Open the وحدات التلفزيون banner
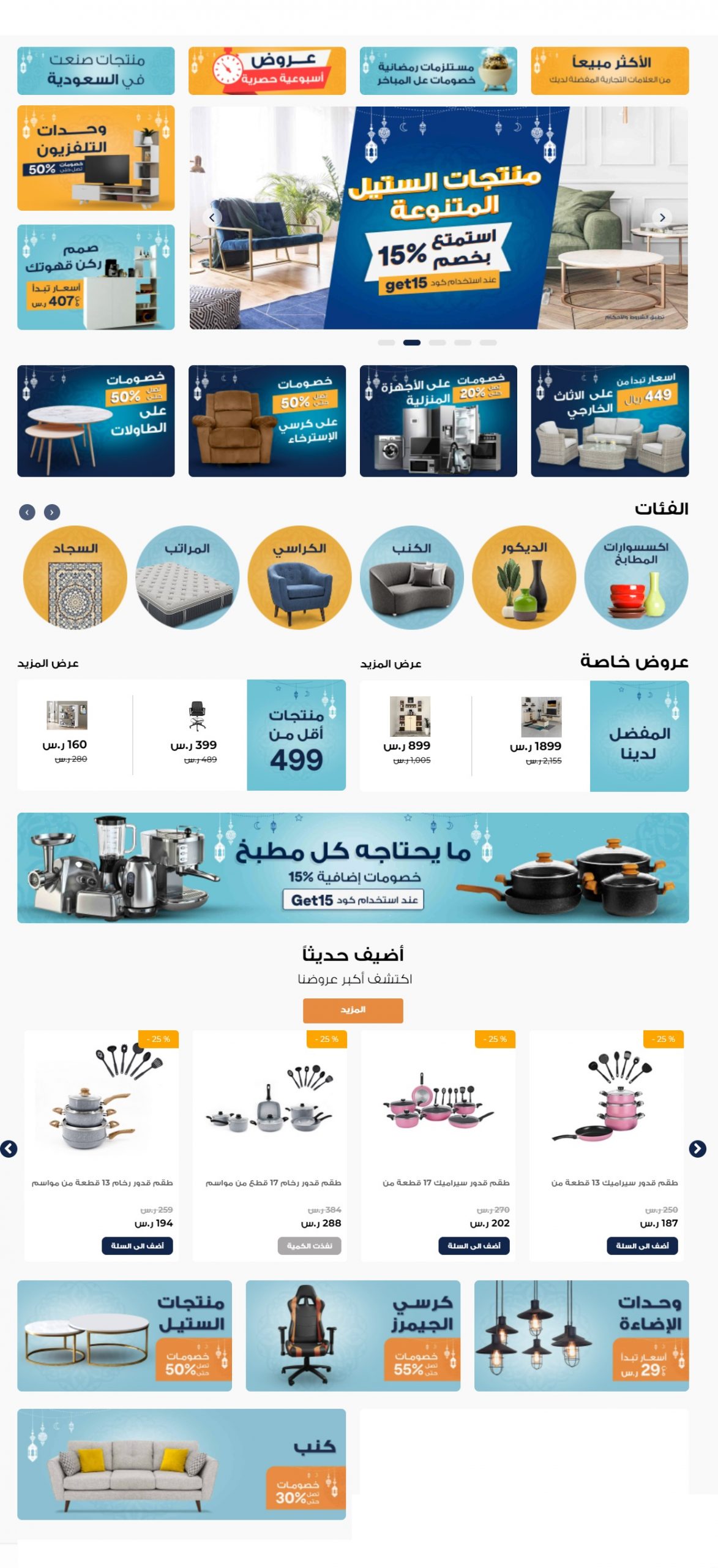718x1568 pixels. pos(95,158)
